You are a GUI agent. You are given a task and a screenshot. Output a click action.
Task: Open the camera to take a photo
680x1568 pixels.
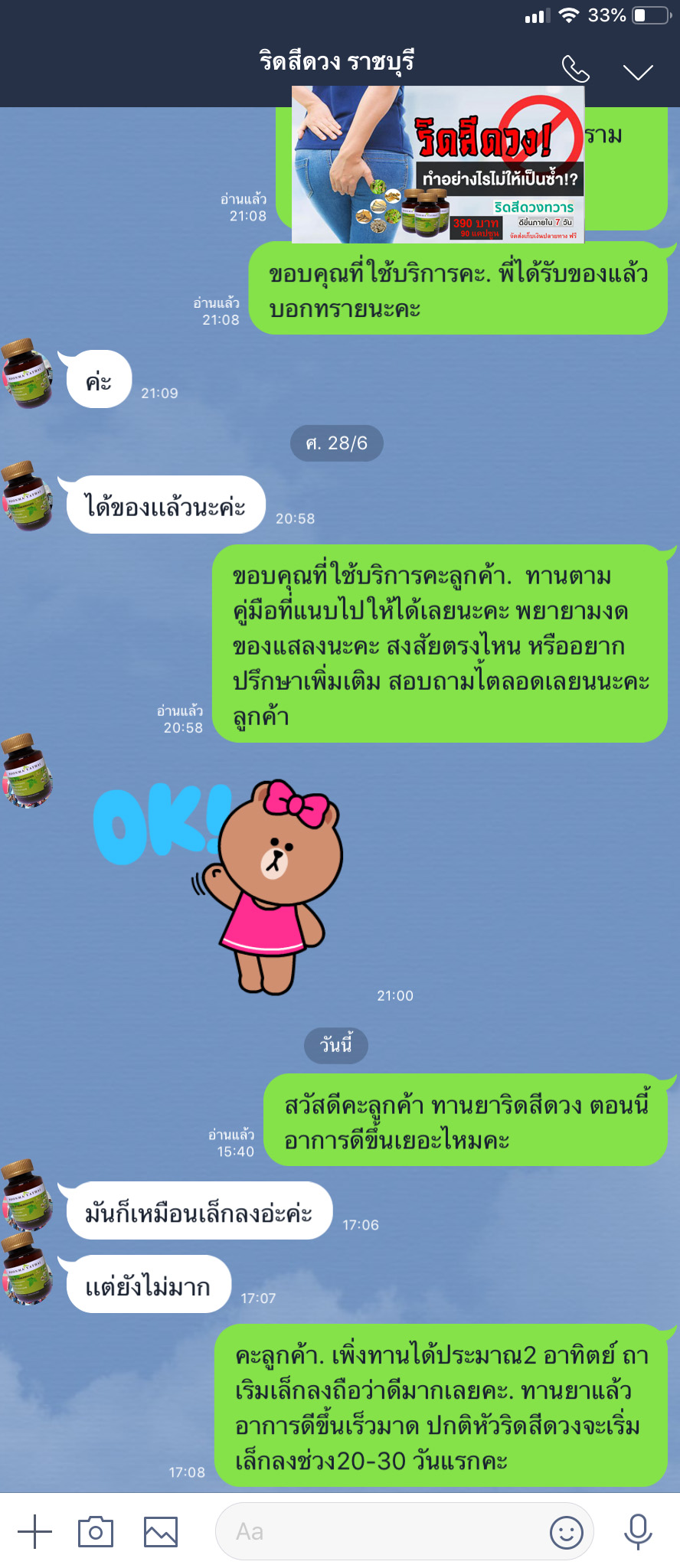[96, 1531]
